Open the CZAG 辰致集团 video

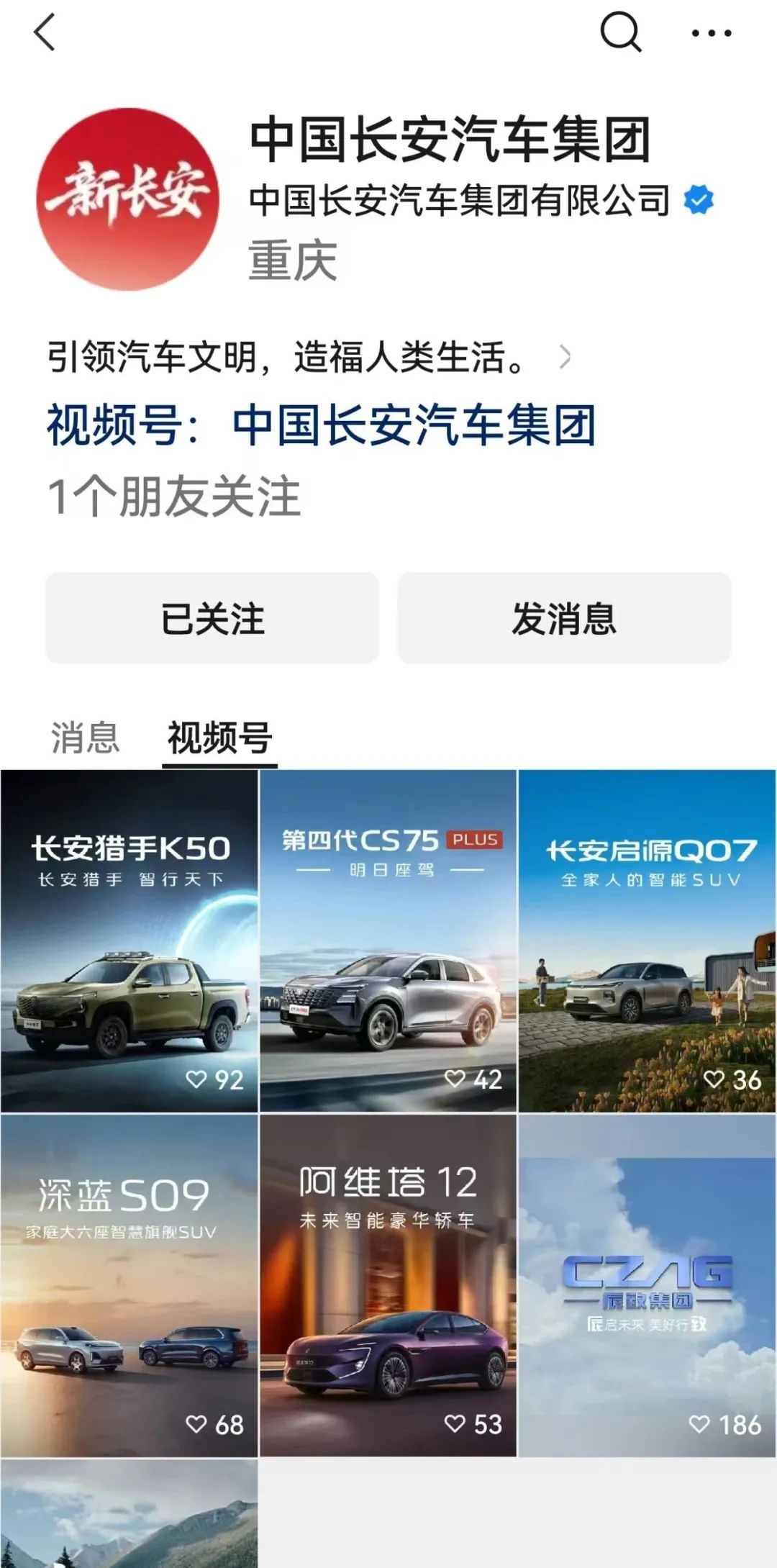[647, 1286]
